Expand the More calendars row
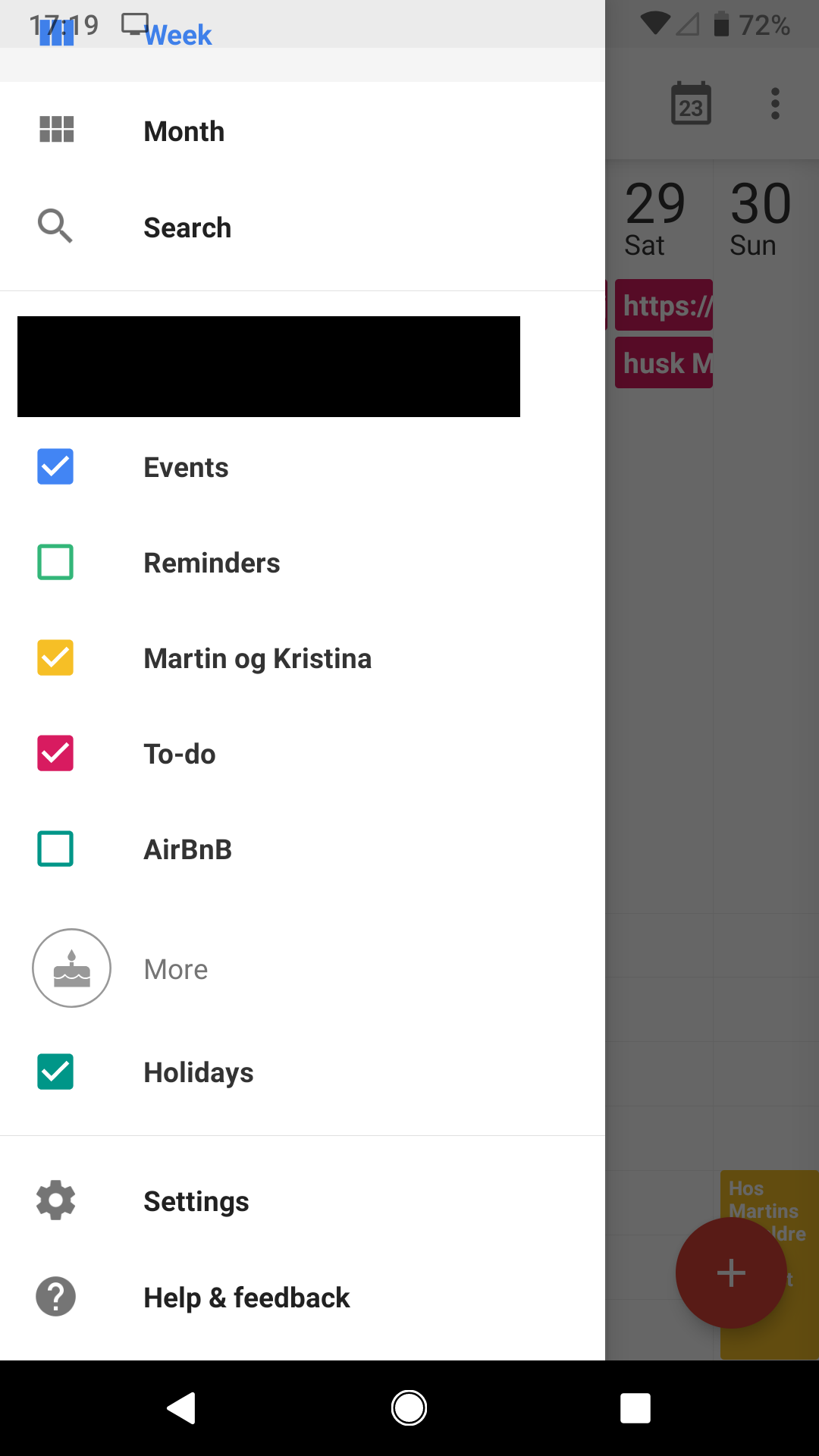This screenshot has height=1456, width=819. click(x=176, y=969)
